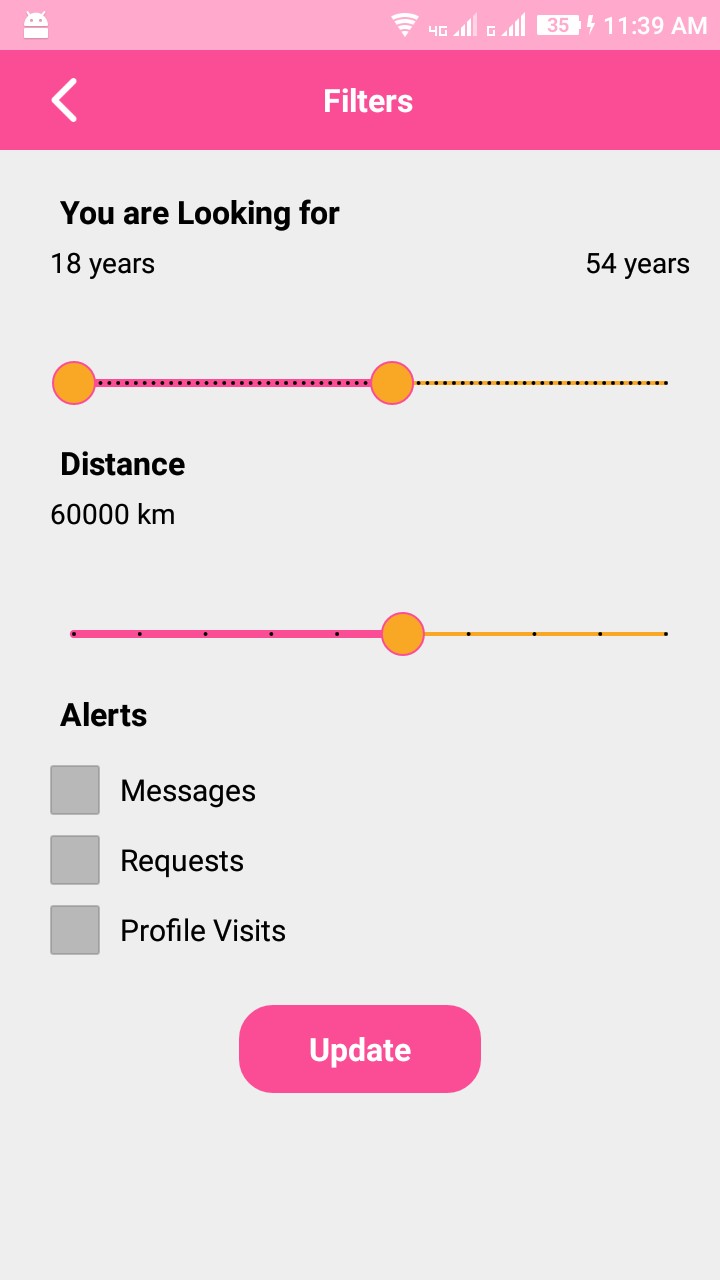
Task: Save filters with the Update button
Action: (360, 1049)
